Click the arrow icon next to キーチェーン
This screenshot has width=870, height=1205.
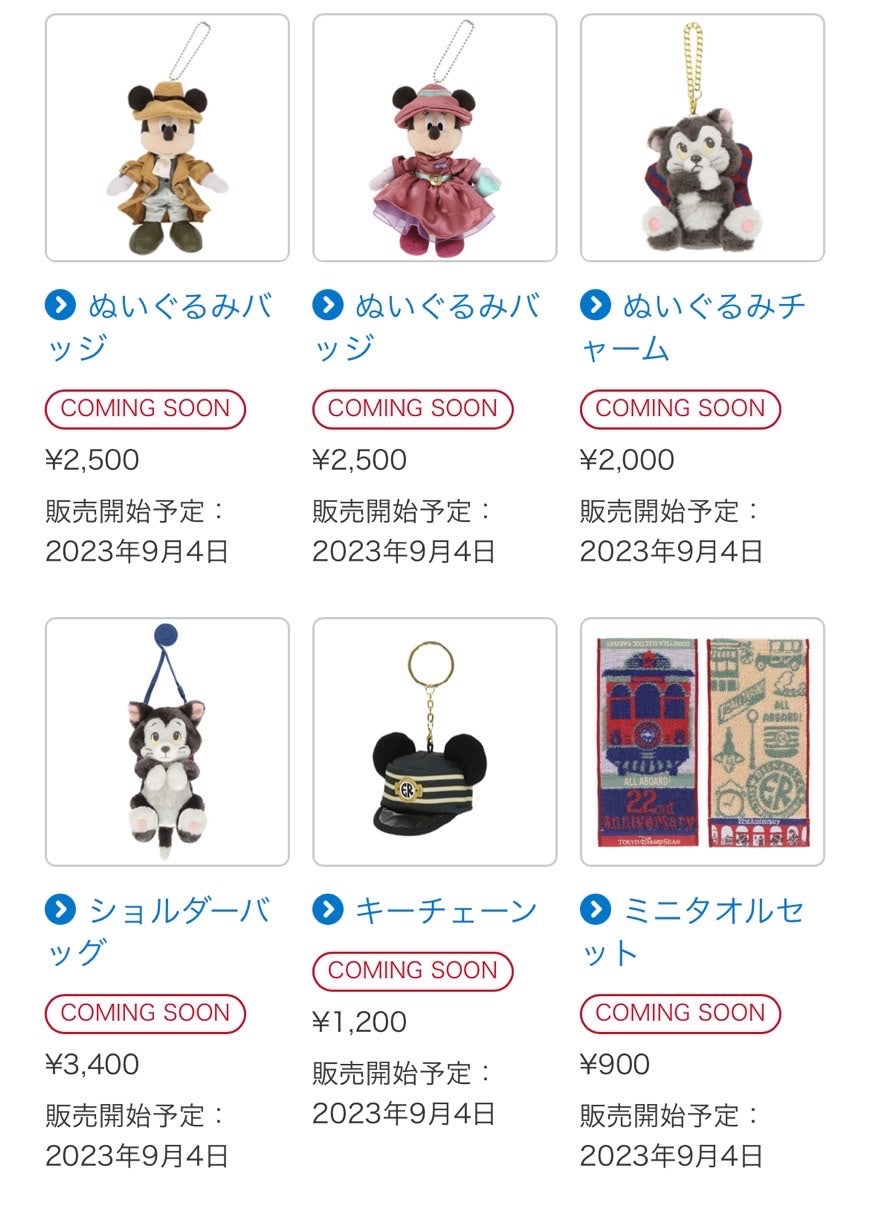(327, 908)
